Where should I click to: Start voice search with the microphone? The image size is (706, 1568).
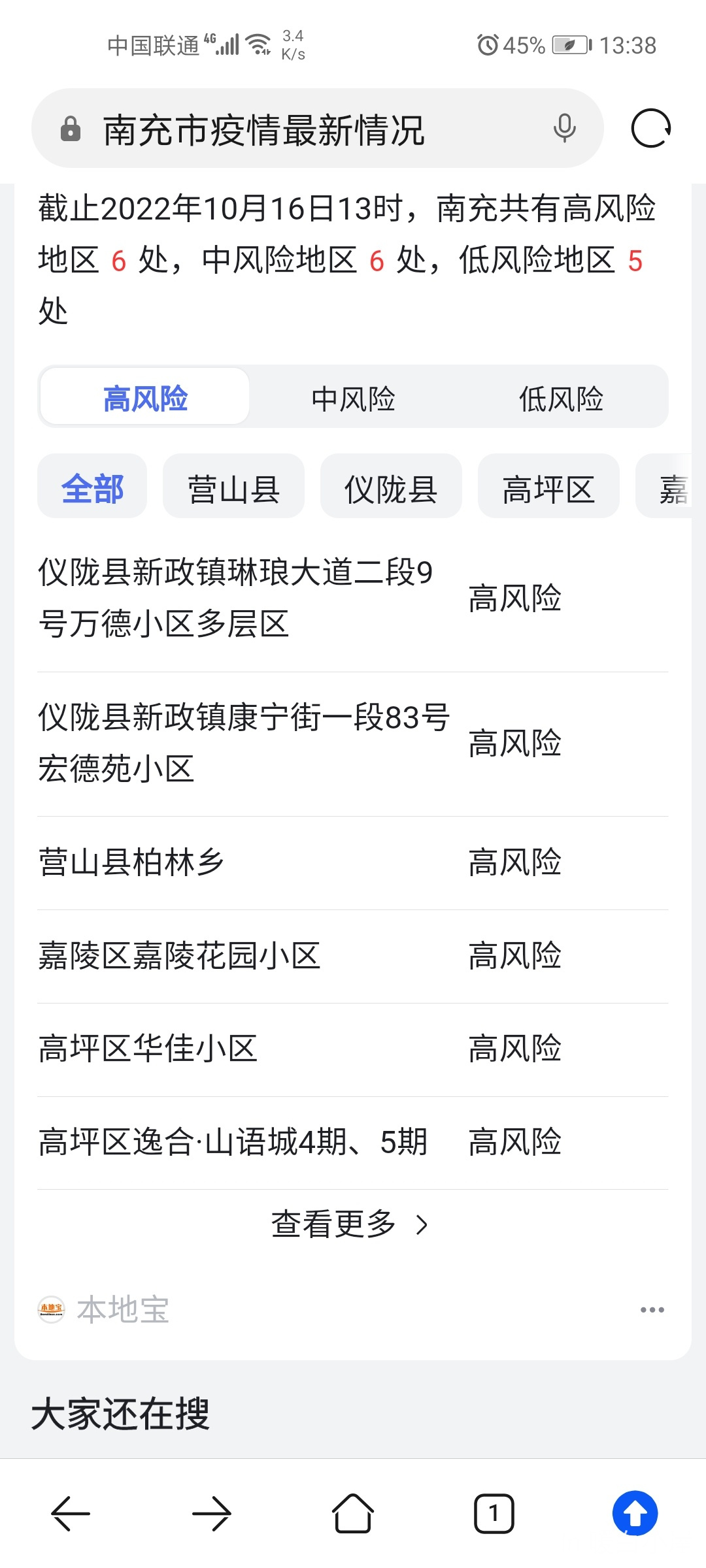[x=564, y=128]
